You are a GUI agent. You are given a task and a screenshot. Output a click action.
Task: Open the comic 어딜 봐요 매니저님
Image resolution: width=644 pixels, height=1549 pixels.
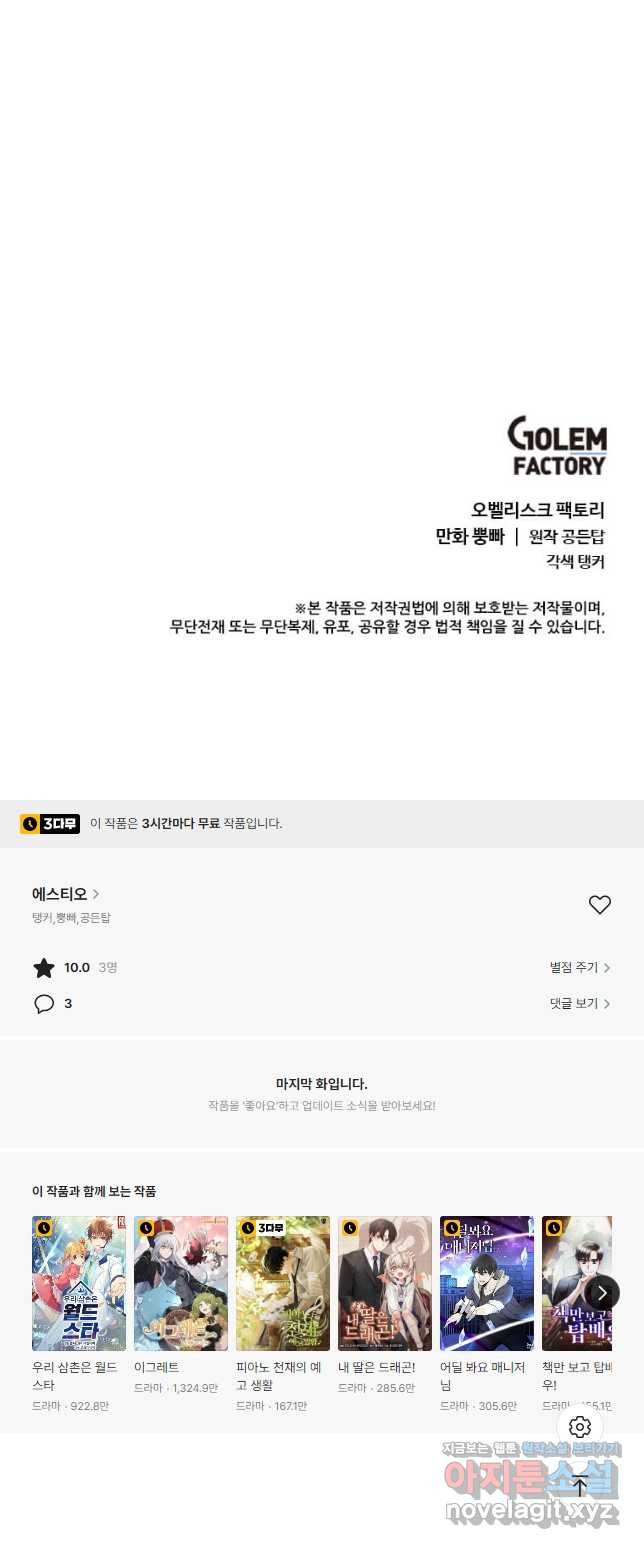487,1283
